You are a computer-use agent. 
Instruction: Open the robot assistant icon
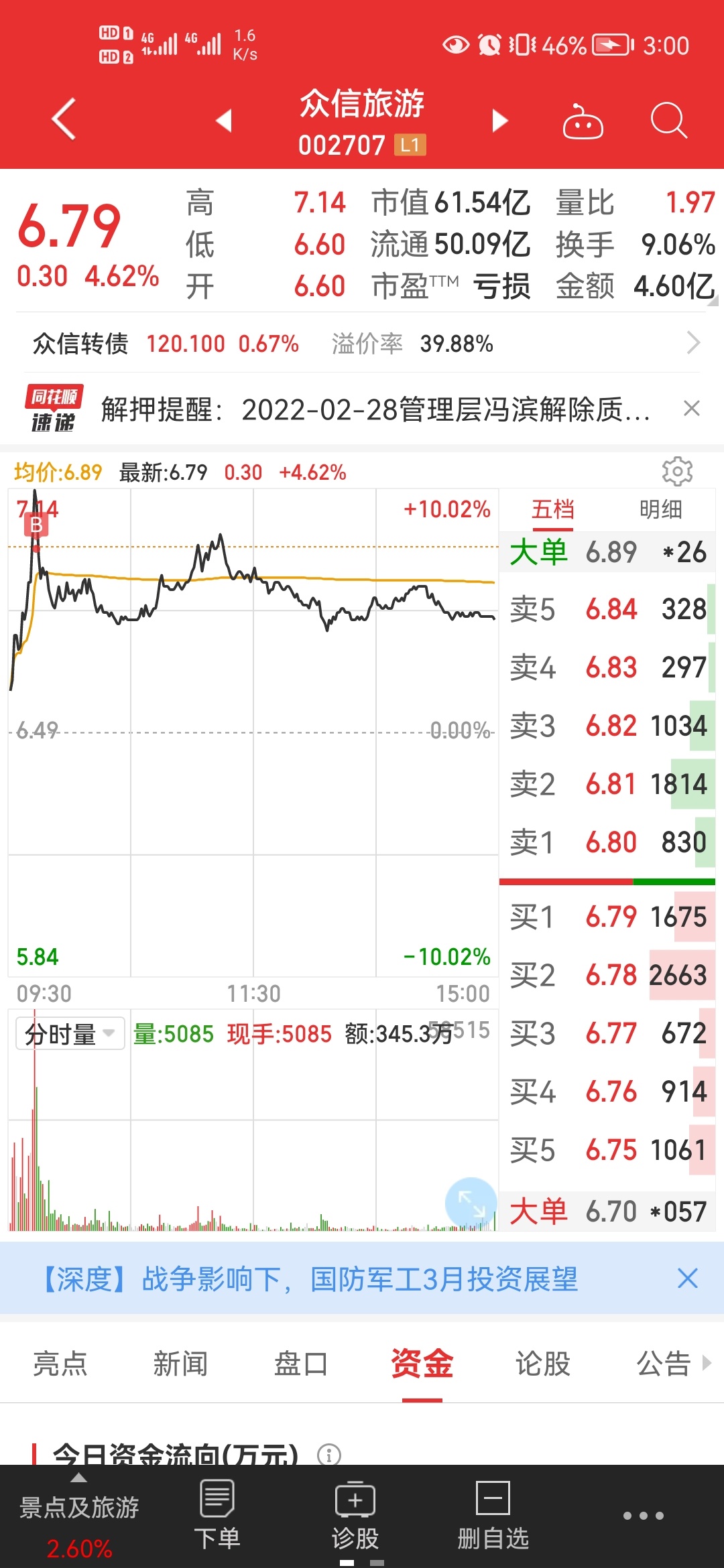point(583,121)
